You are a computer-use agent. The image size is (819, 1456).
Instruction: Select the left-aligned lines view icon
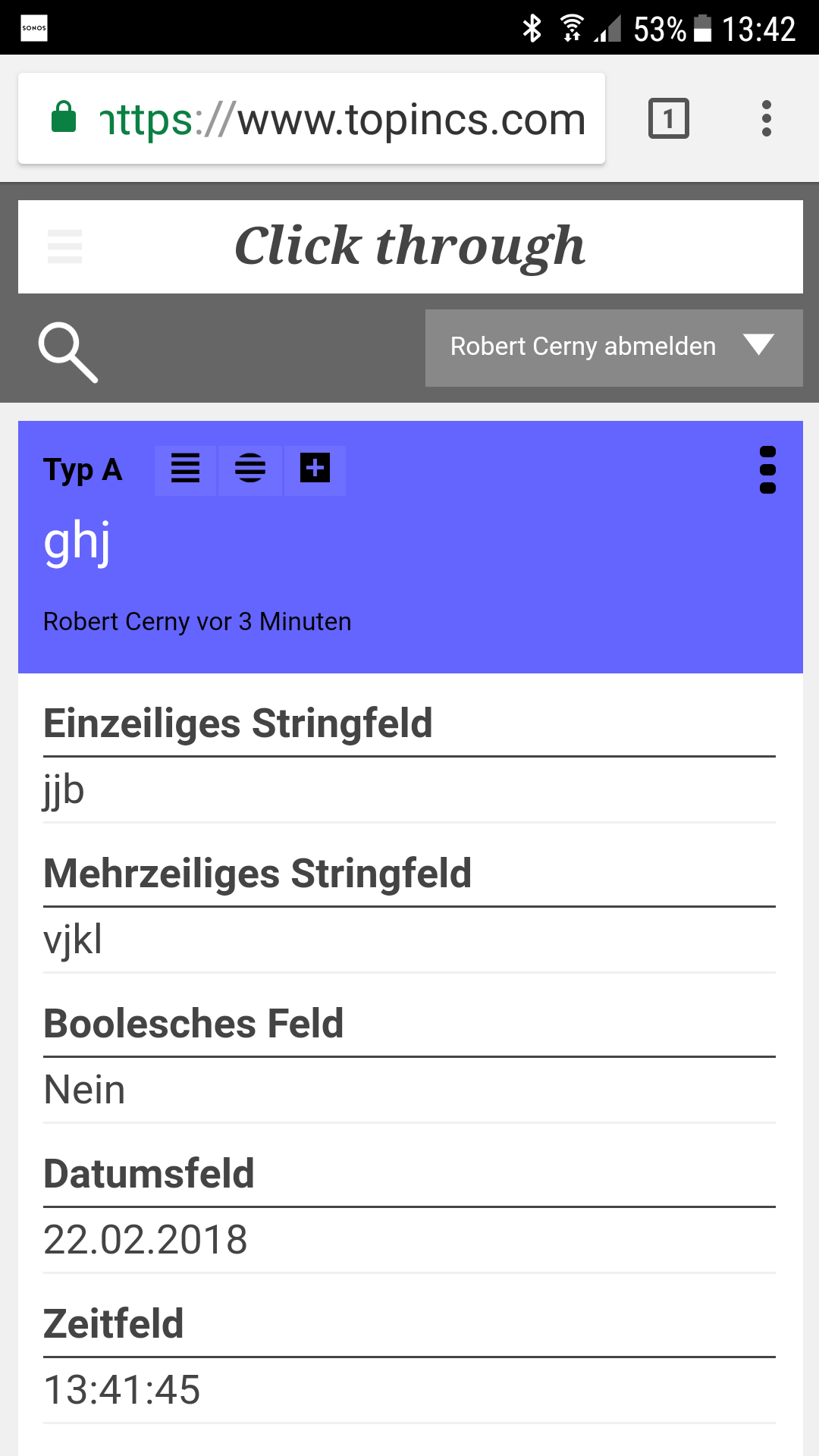click(185, 469)
